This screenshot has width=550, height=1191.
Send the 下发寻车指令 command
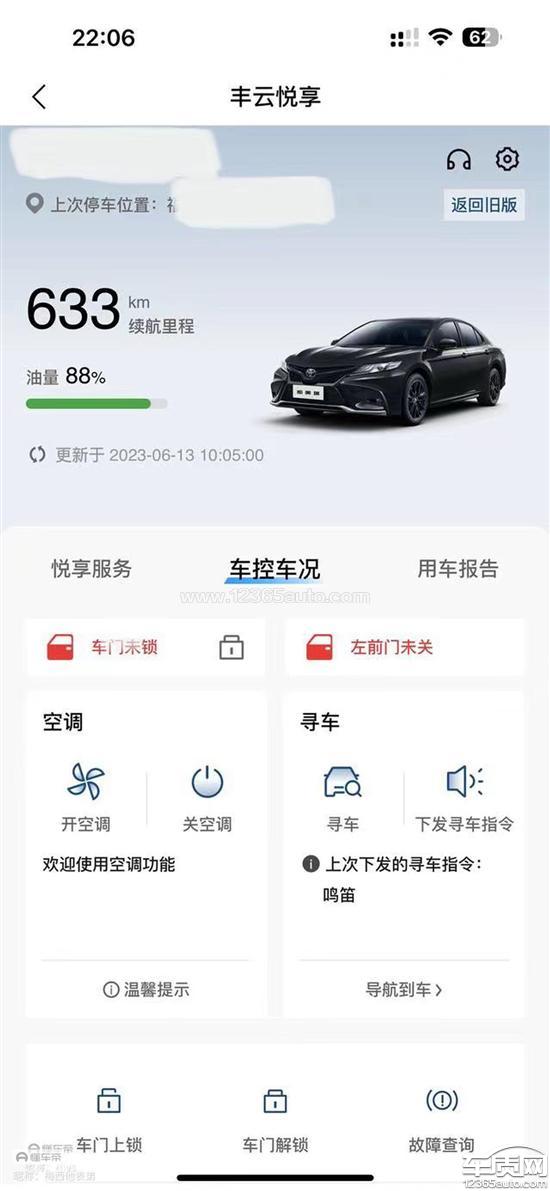pyautogui.click(x=465, y=798)
